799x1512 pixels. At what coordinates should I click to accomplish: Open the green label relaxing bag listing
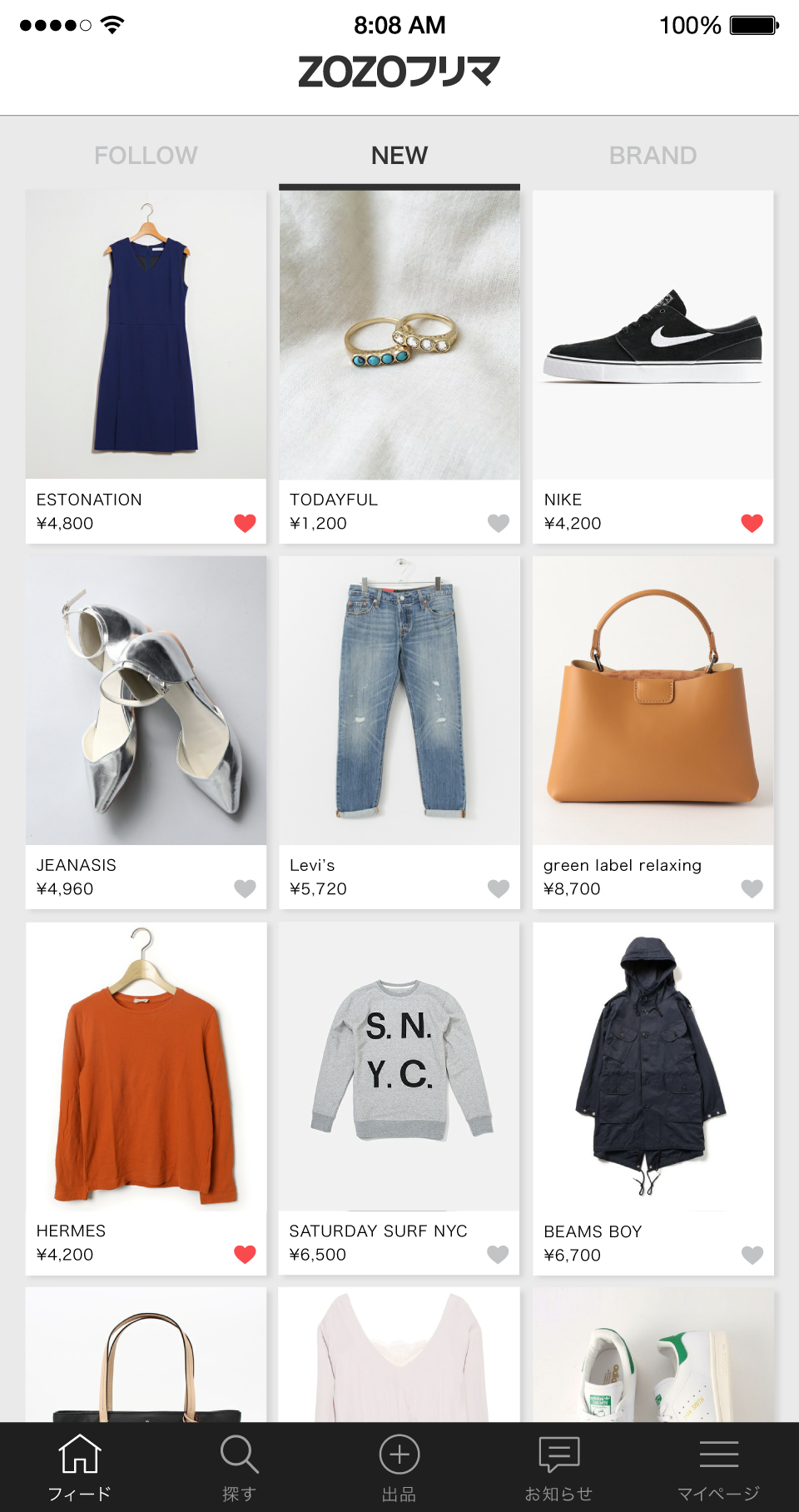pyautogui.click(x=653, y=701)
